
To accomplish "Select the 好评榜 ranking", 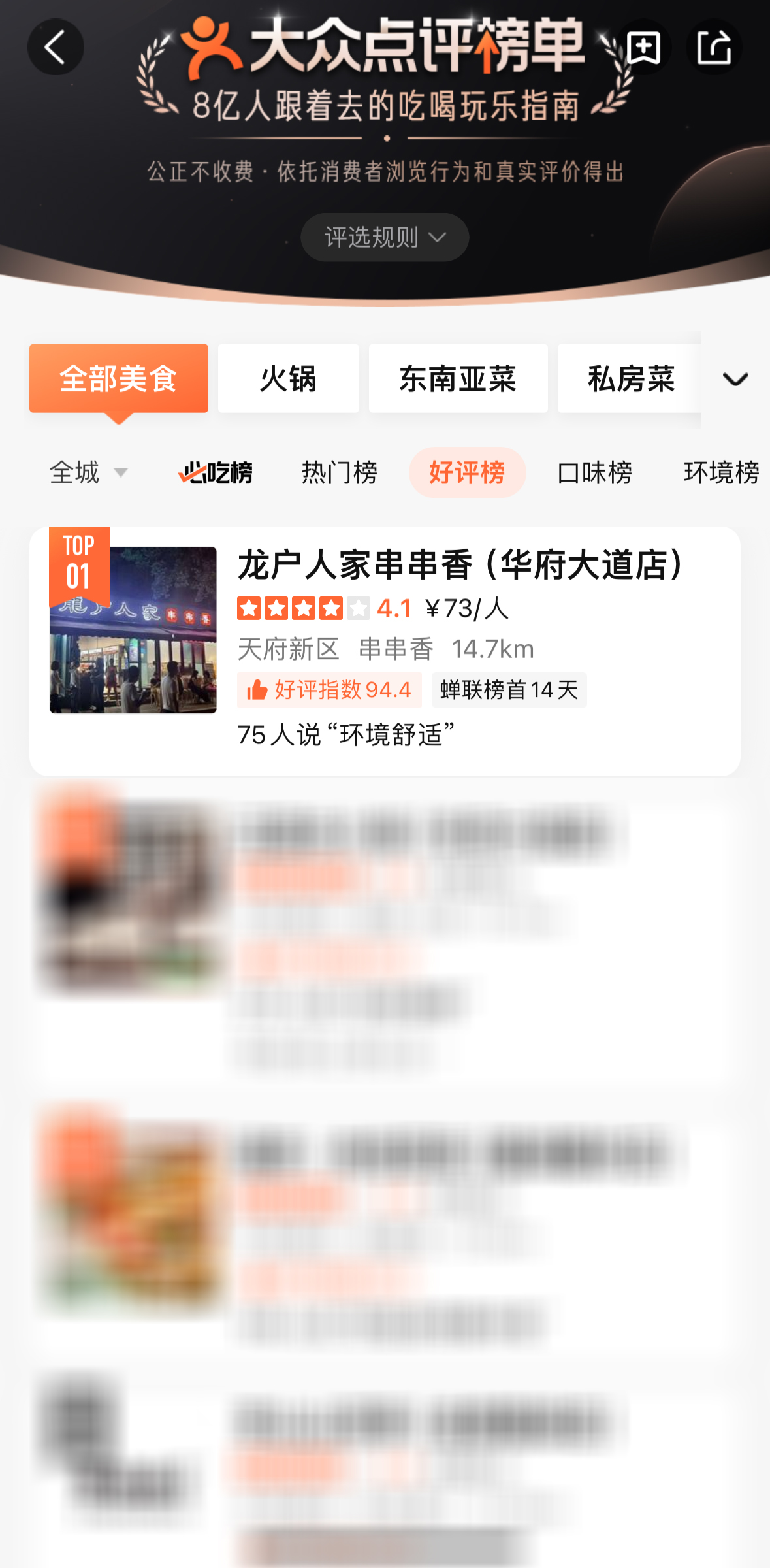I will [467, 472].
